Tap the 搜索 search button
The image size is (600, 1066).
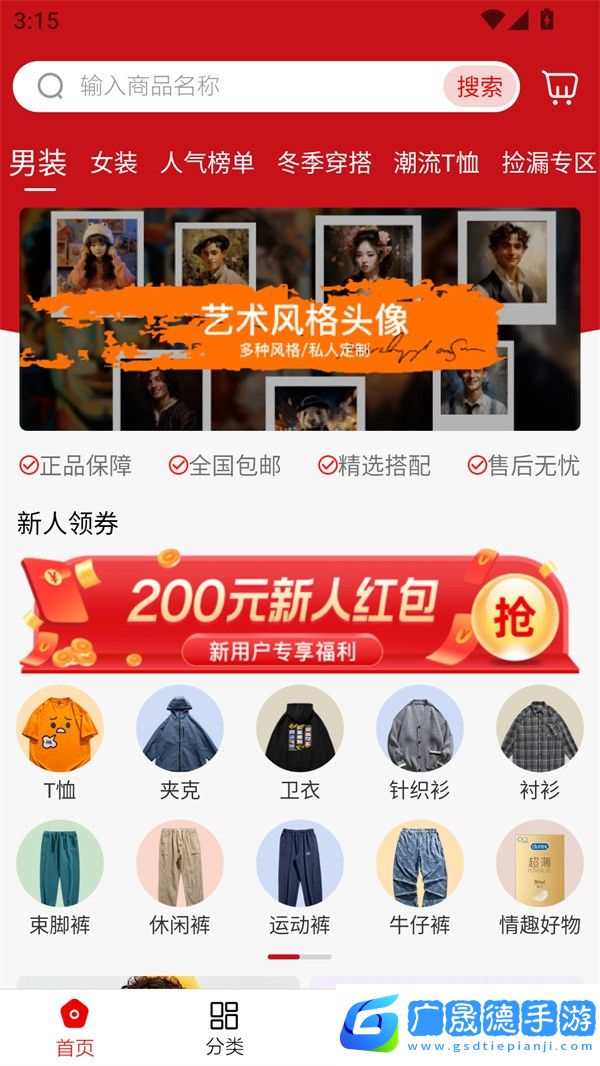pos(480,87)
